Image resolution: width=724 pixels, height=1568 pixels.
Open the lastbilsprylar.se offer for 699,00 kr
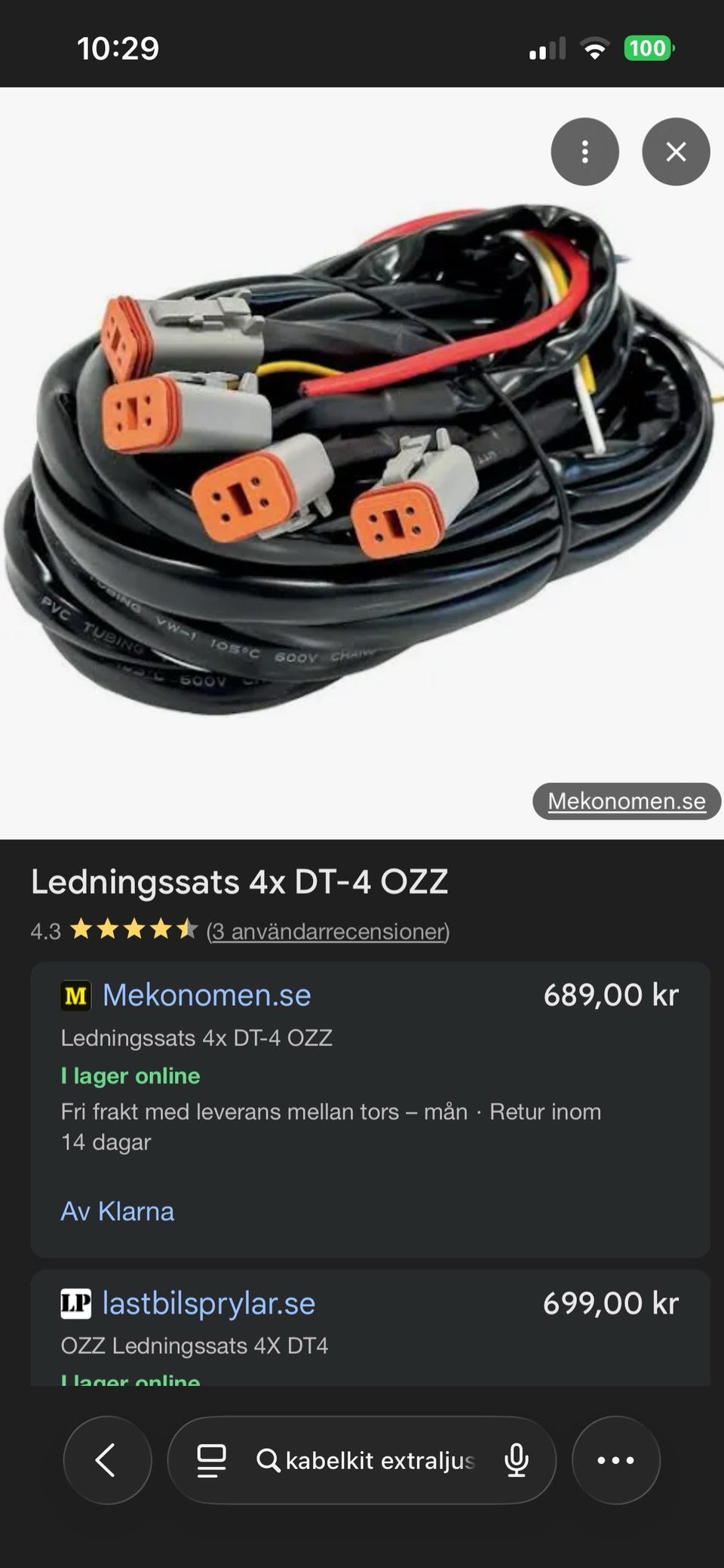[209, 1304]
